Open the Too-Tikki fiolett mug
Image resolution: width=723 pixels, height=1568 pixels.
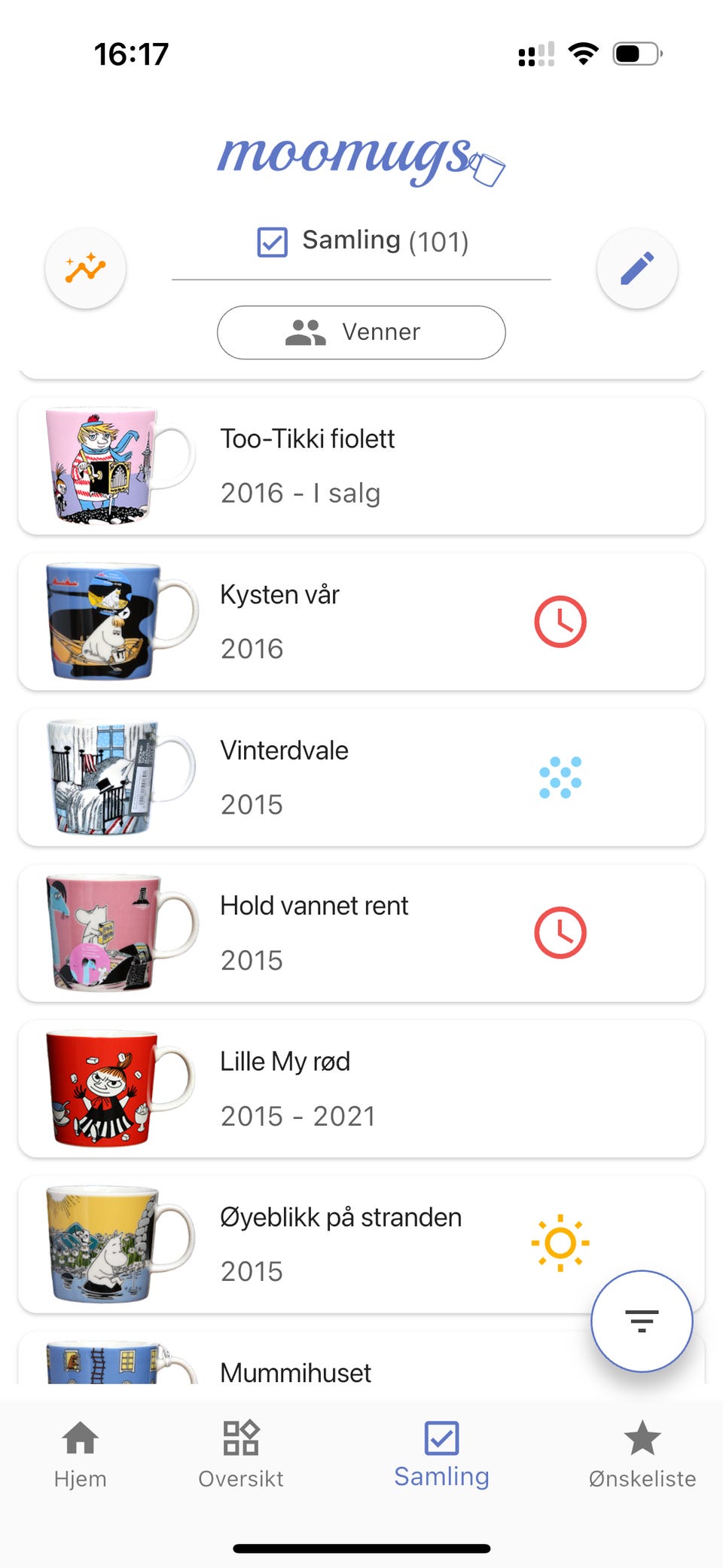[x=361, y=466]
